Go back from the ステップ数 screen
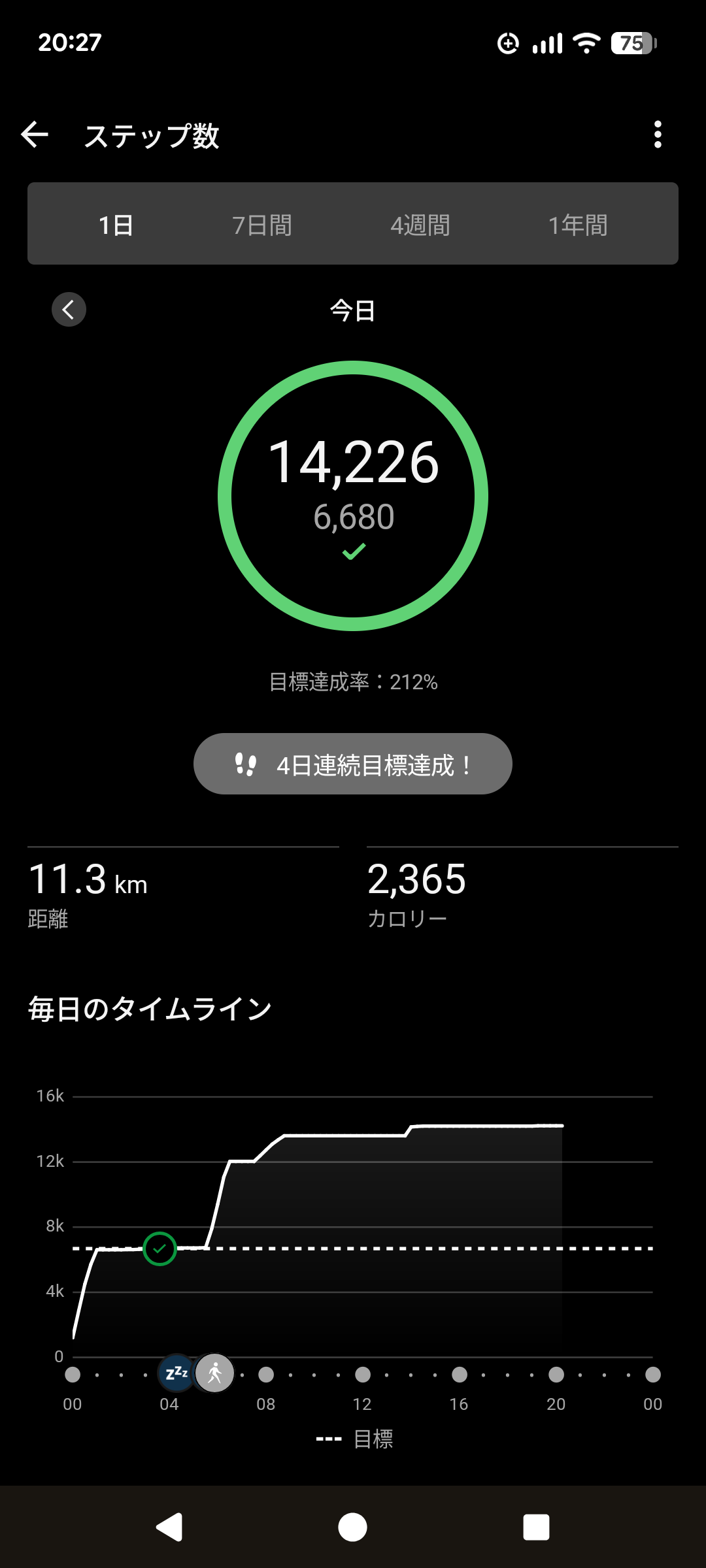The height and width of the screenshot is (1568, 706). pos(35,135)
